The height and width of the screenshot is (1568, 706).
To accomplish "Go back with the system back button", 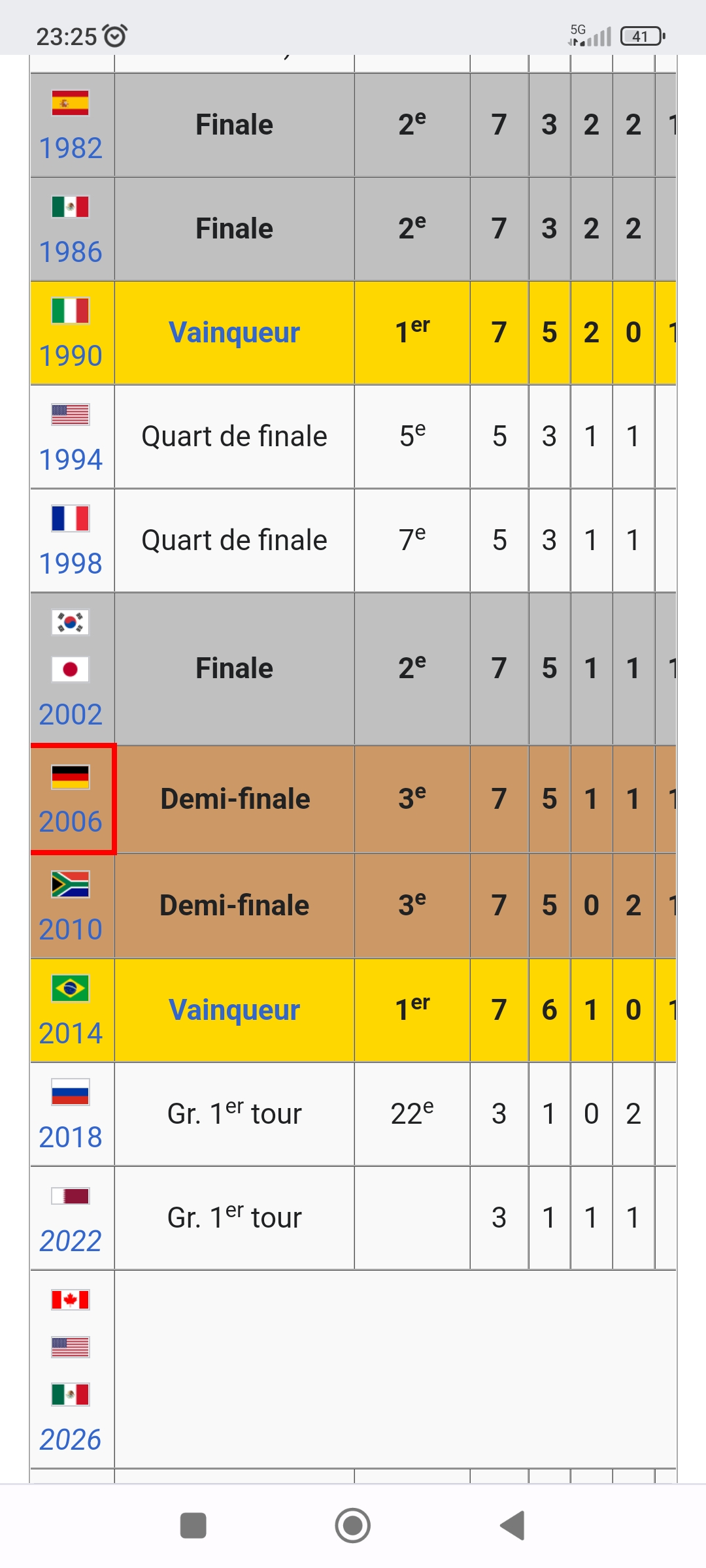I will click(x=513, y=1526).
